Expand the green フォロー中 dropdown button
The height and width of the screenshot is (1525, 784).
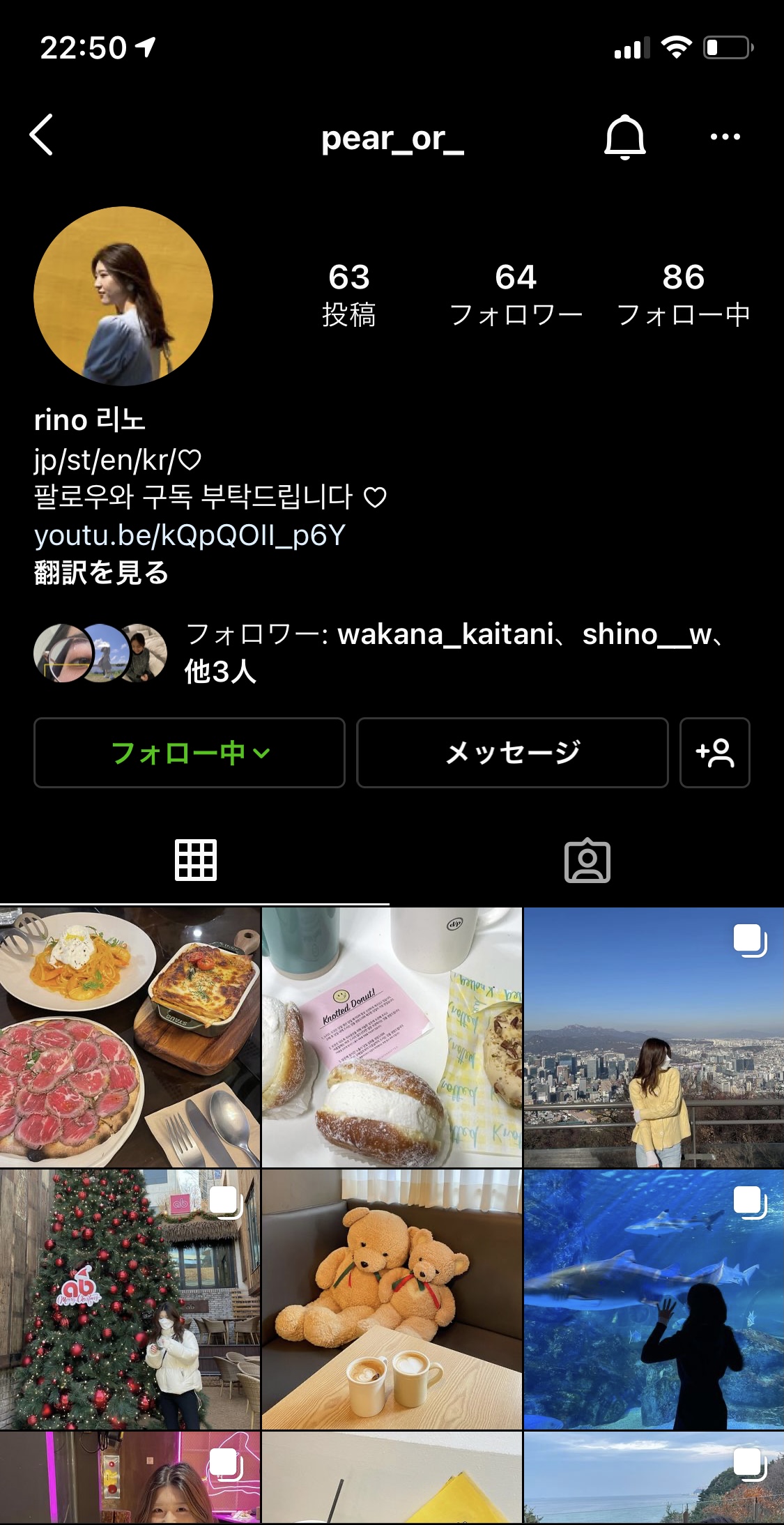point(190,753)
